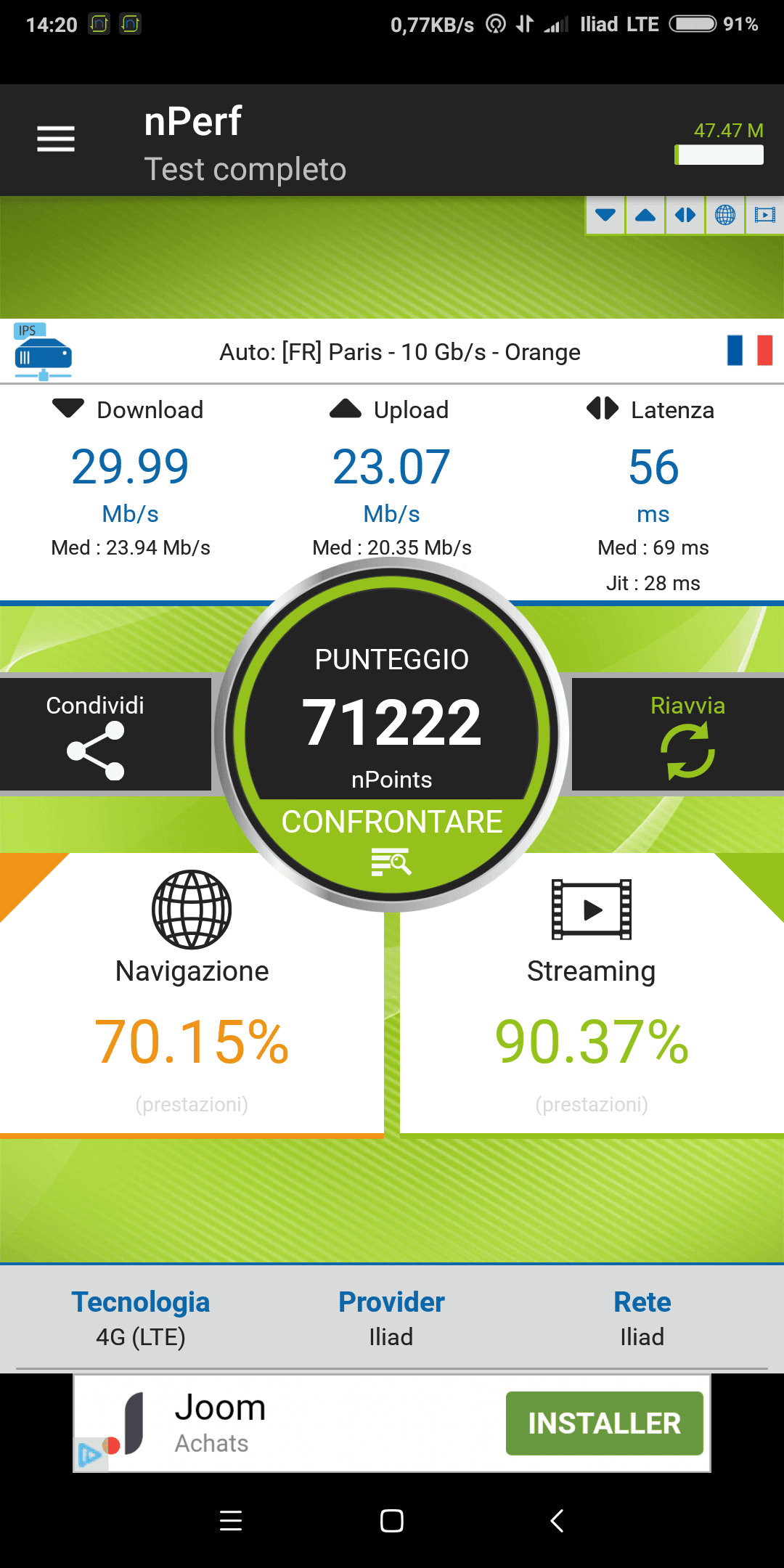Select the upload arrow mini tab
784x1568 pixels.
tap(645, 215)
